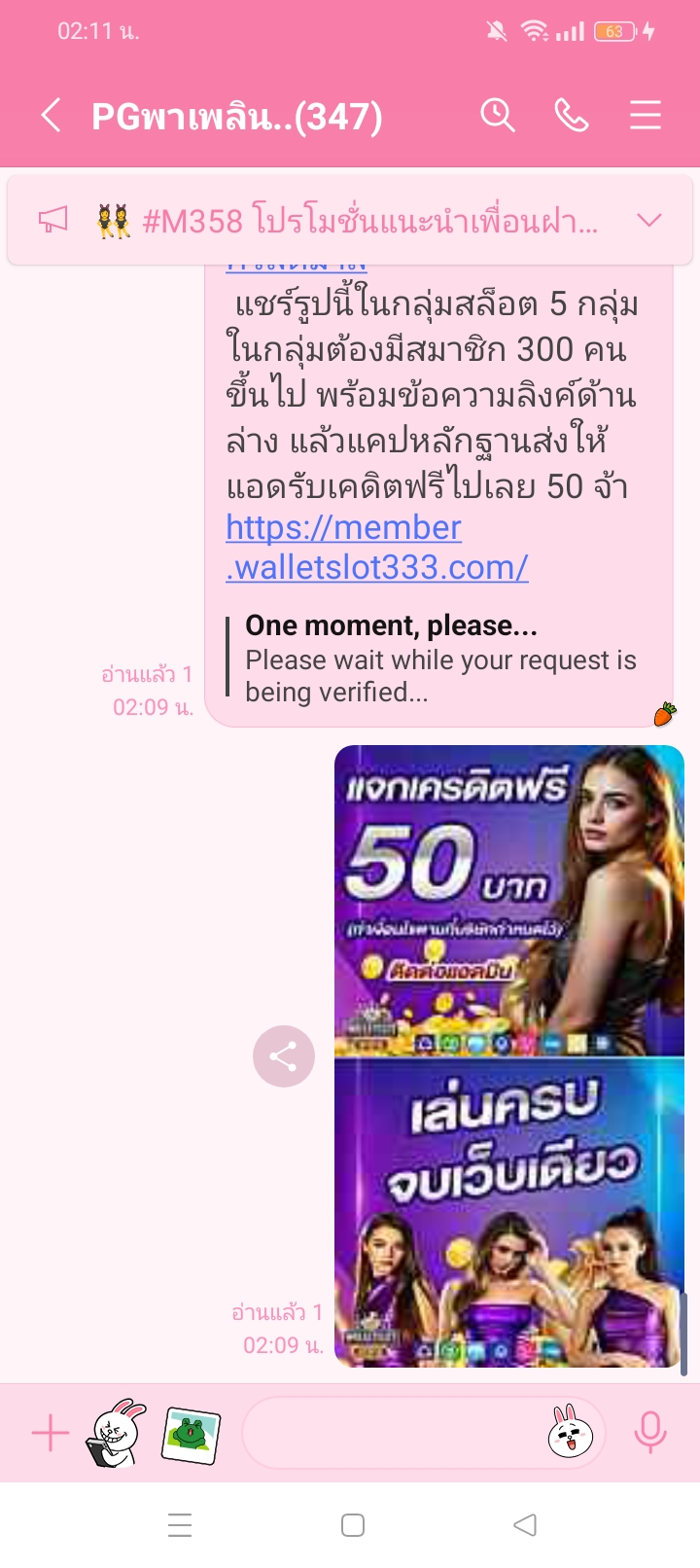Open the sticker and emoji panel
Viewport: 700px width, 1568px height.
pos(571,1433)
